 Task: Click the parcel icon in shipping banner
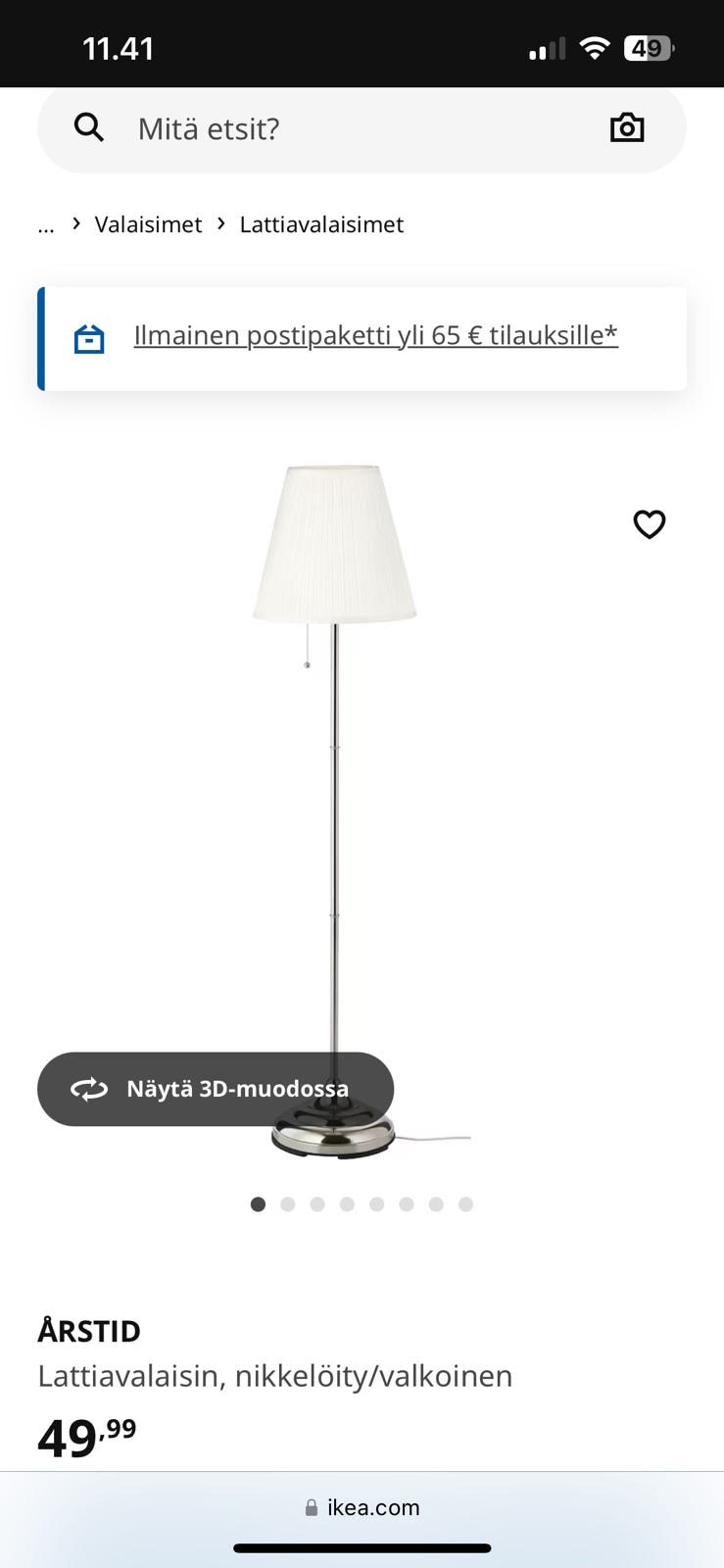click(x=89, y=337)
